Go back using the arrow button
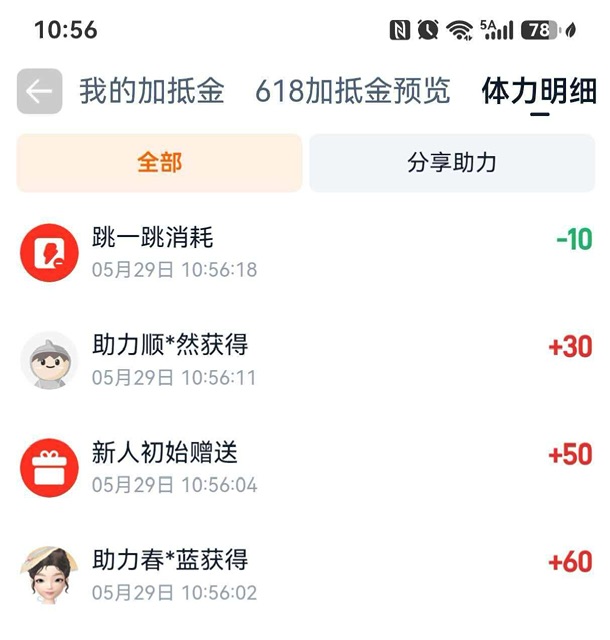Screen dimensions: 610x640 pyautogui.click(x=40, y=91)
